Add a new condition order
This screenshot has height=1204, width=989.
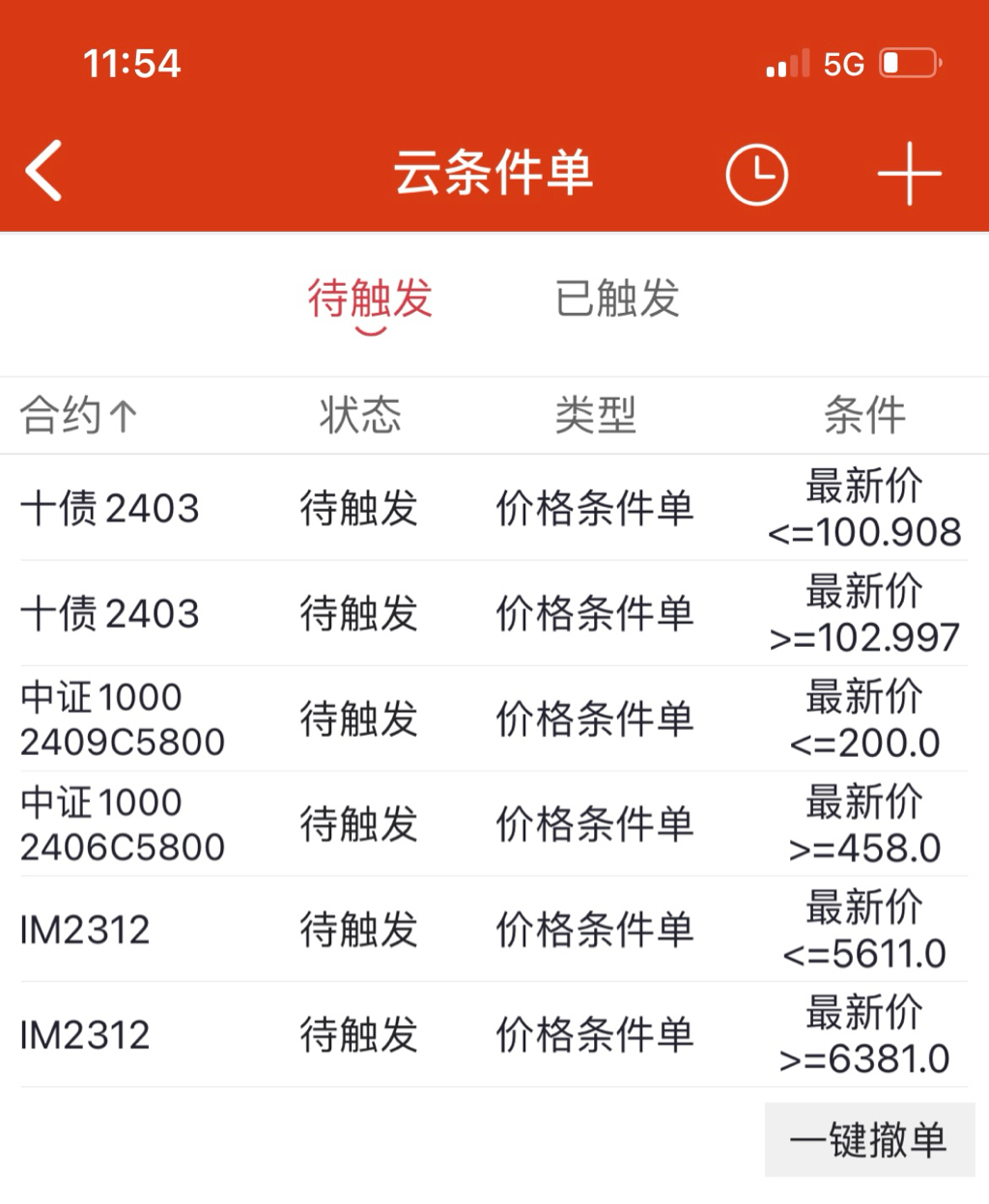(x=909, y=174)
